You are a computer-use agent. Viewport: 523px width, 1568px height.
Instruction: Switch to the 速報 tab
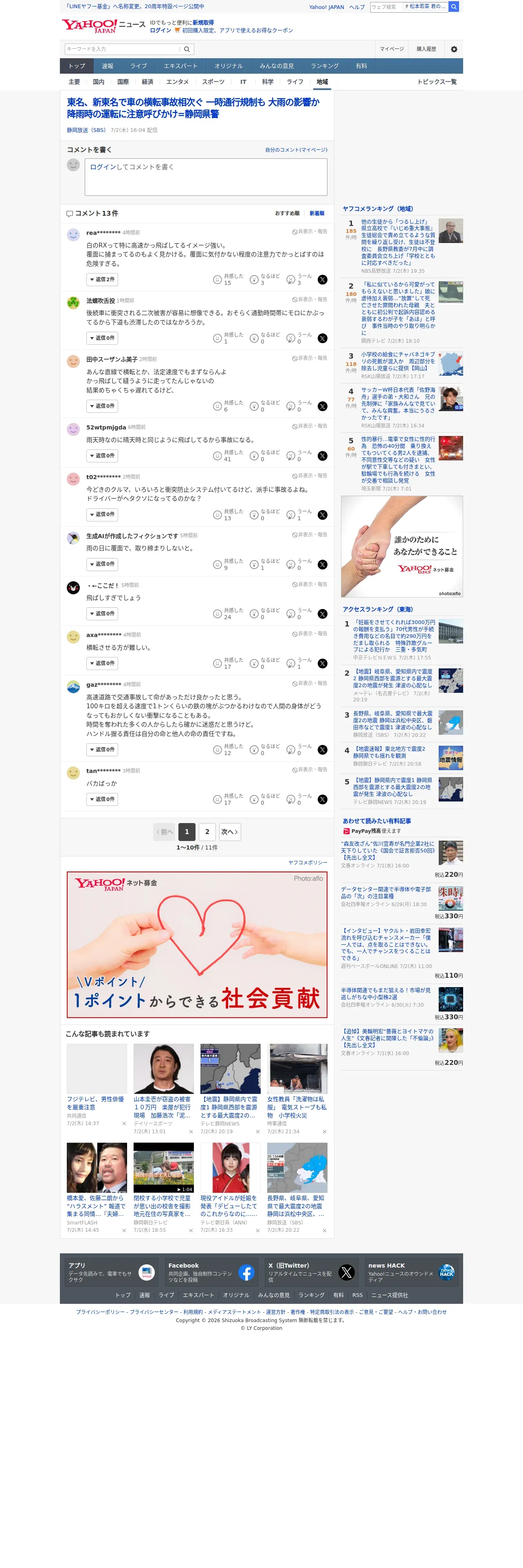point(108,66)
